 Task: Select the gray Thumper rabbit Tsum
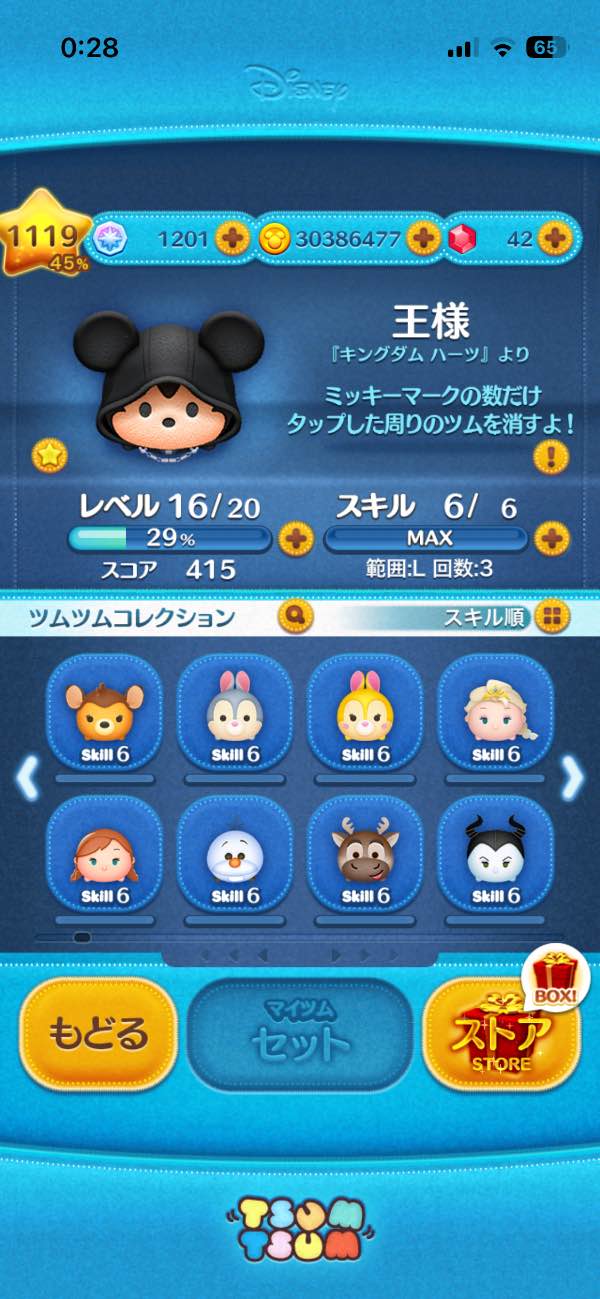pos(235,713)
